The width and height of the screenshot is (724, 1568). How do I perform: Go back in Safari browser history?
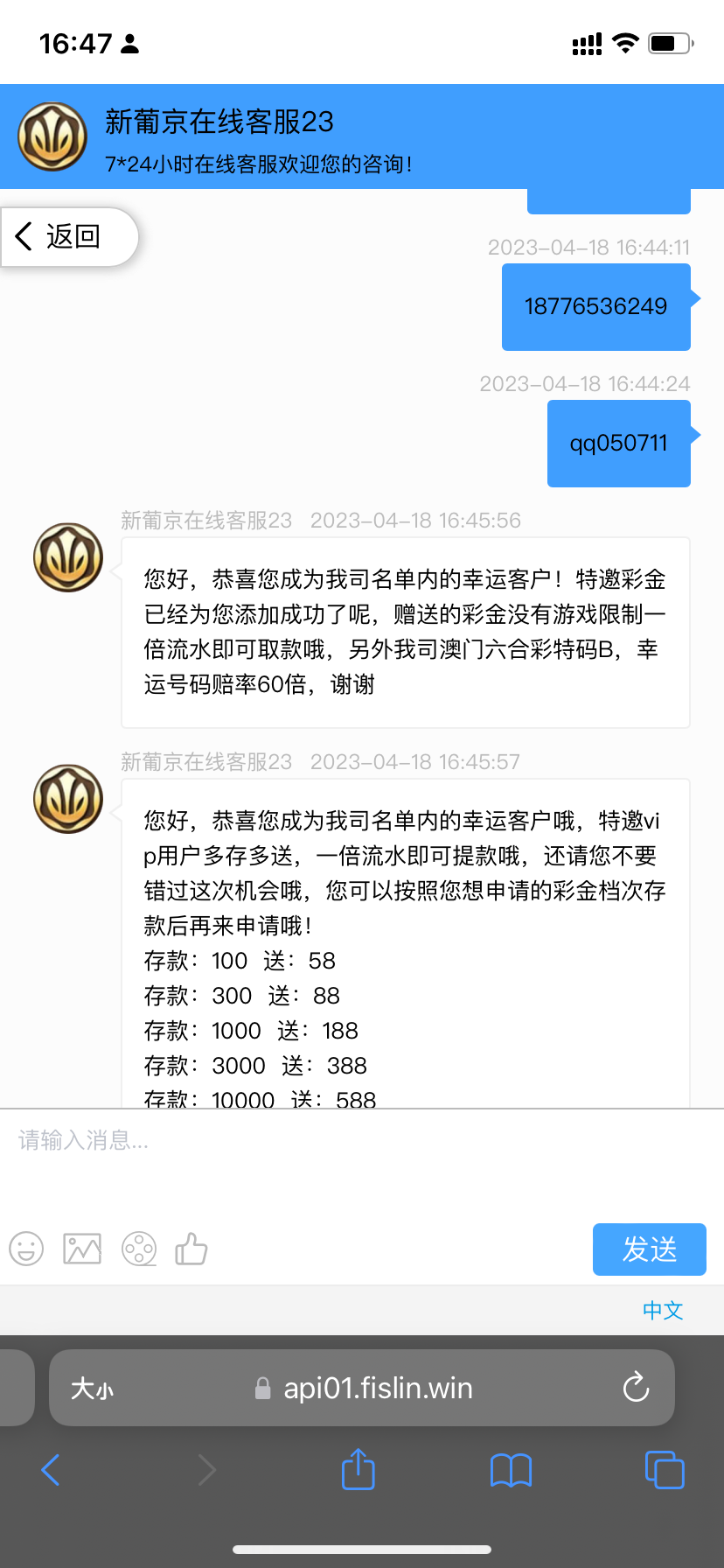click(51, 1470)
